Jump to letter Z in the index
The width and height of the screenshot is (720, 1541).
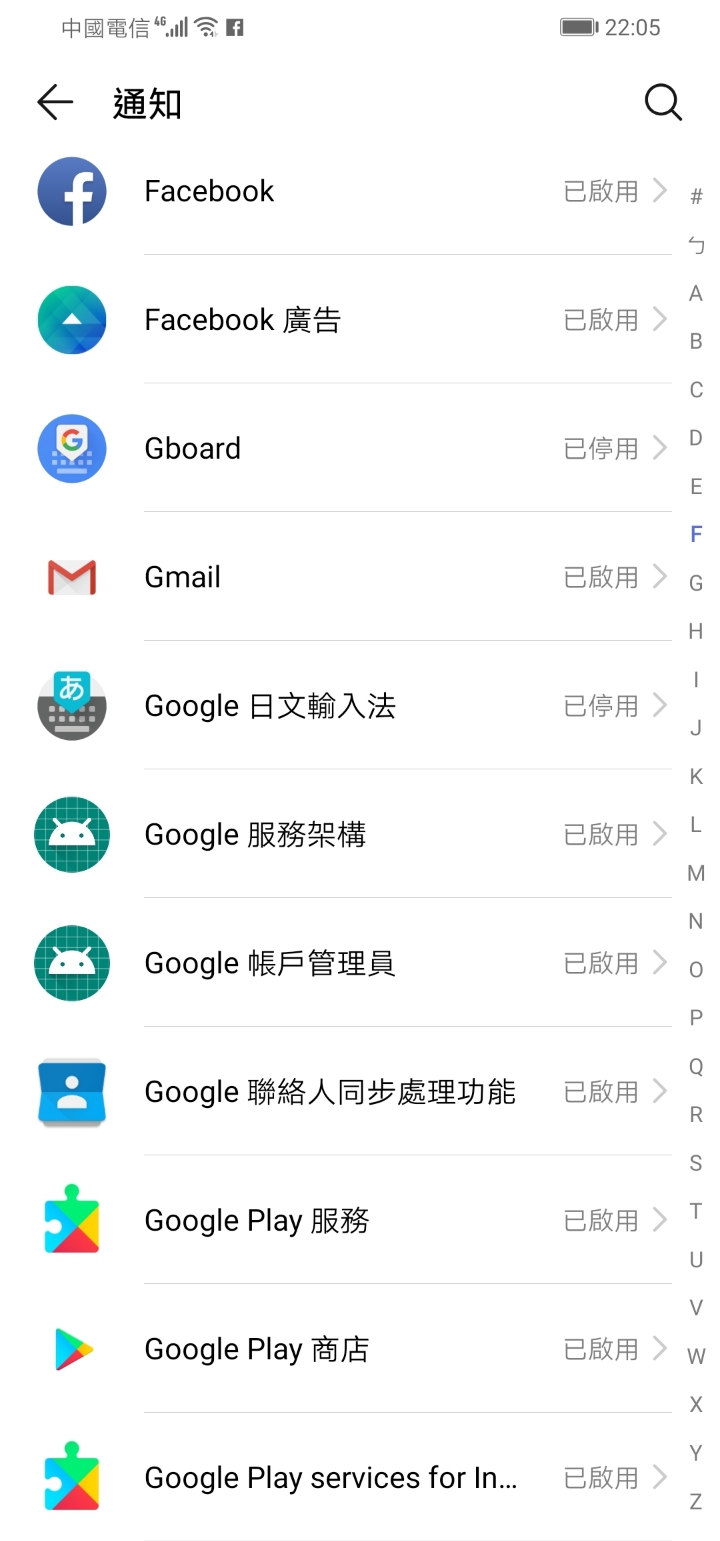[696, 1501]
